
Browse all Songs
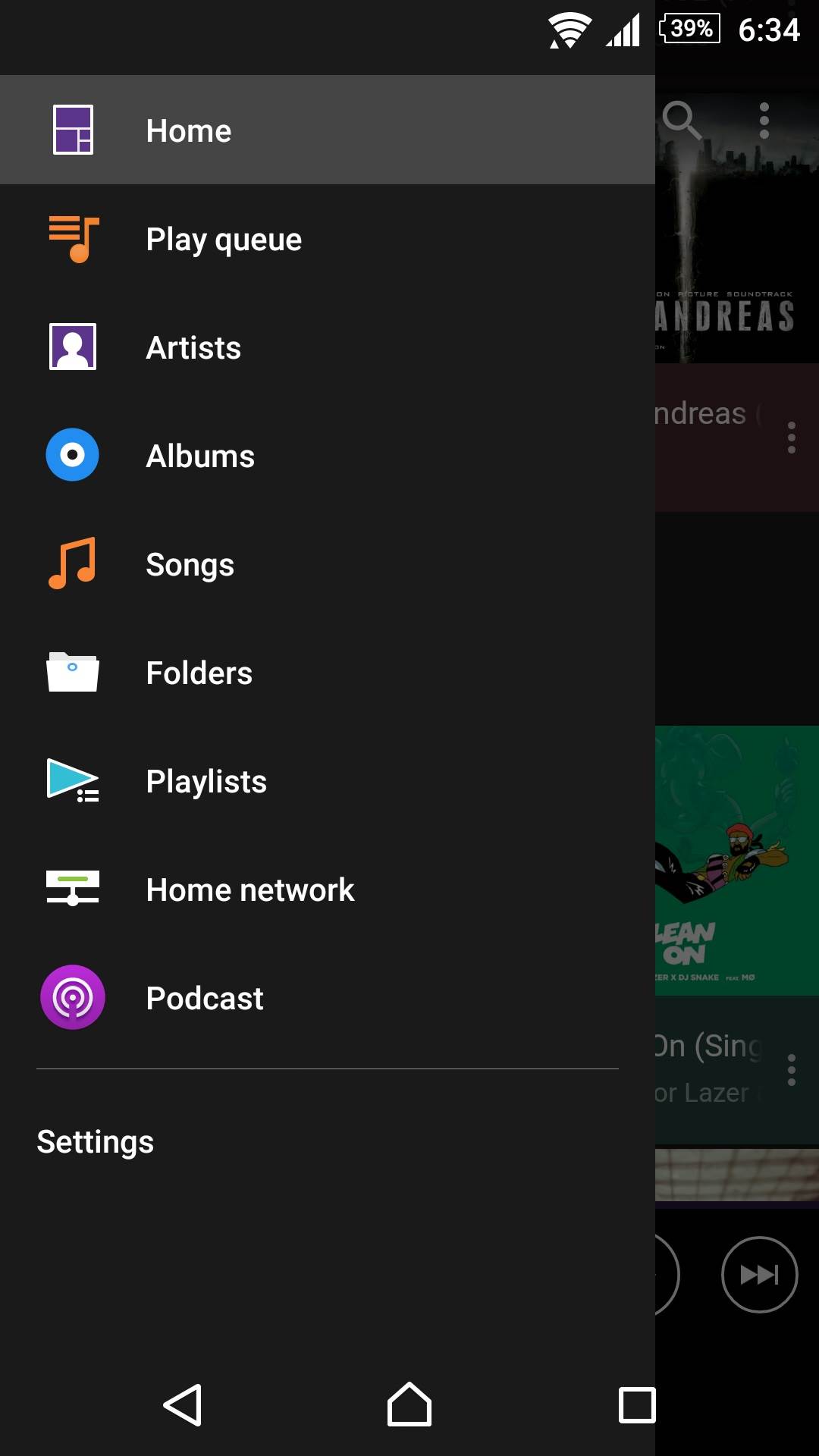tap(190, 565)
